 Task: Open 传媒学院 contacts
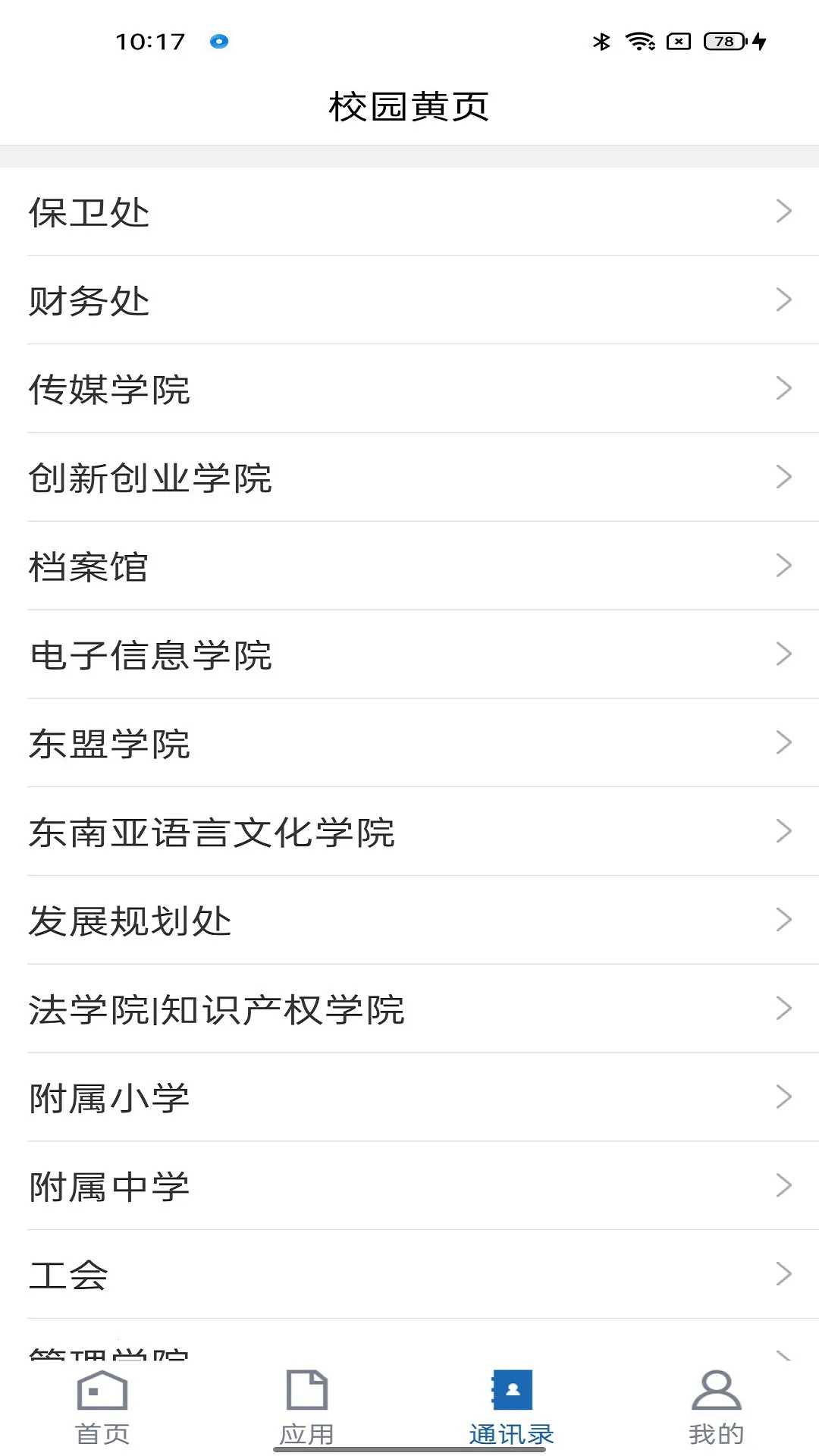[409, 389]
